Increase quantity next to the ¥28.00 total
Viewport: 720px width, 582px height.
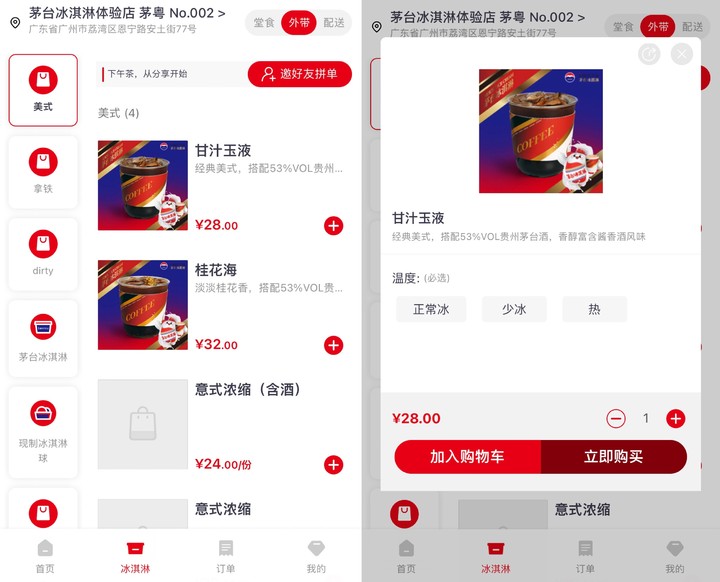(676, 418)
